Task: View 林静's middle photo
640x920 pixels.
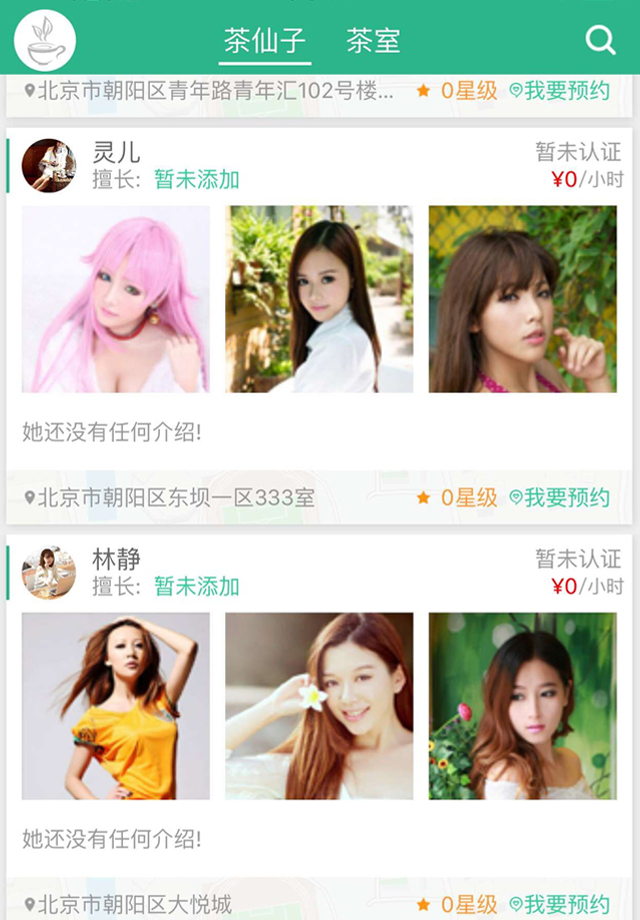Action: (x=319, y=706)
